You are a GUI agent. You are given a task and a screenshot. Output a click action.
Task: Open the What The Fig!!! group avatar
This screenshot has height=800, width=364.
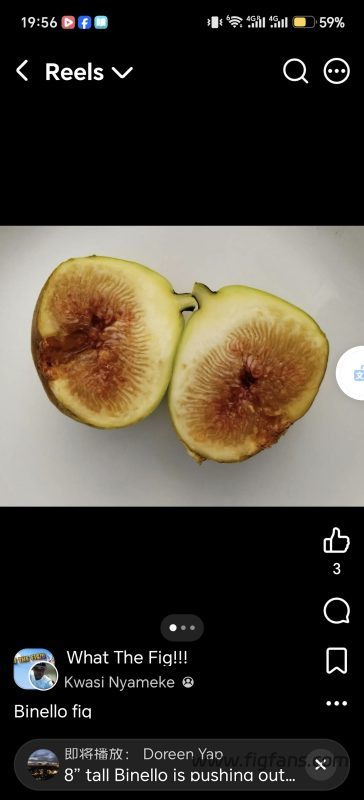pyautogui.click(x=35, y=669)
